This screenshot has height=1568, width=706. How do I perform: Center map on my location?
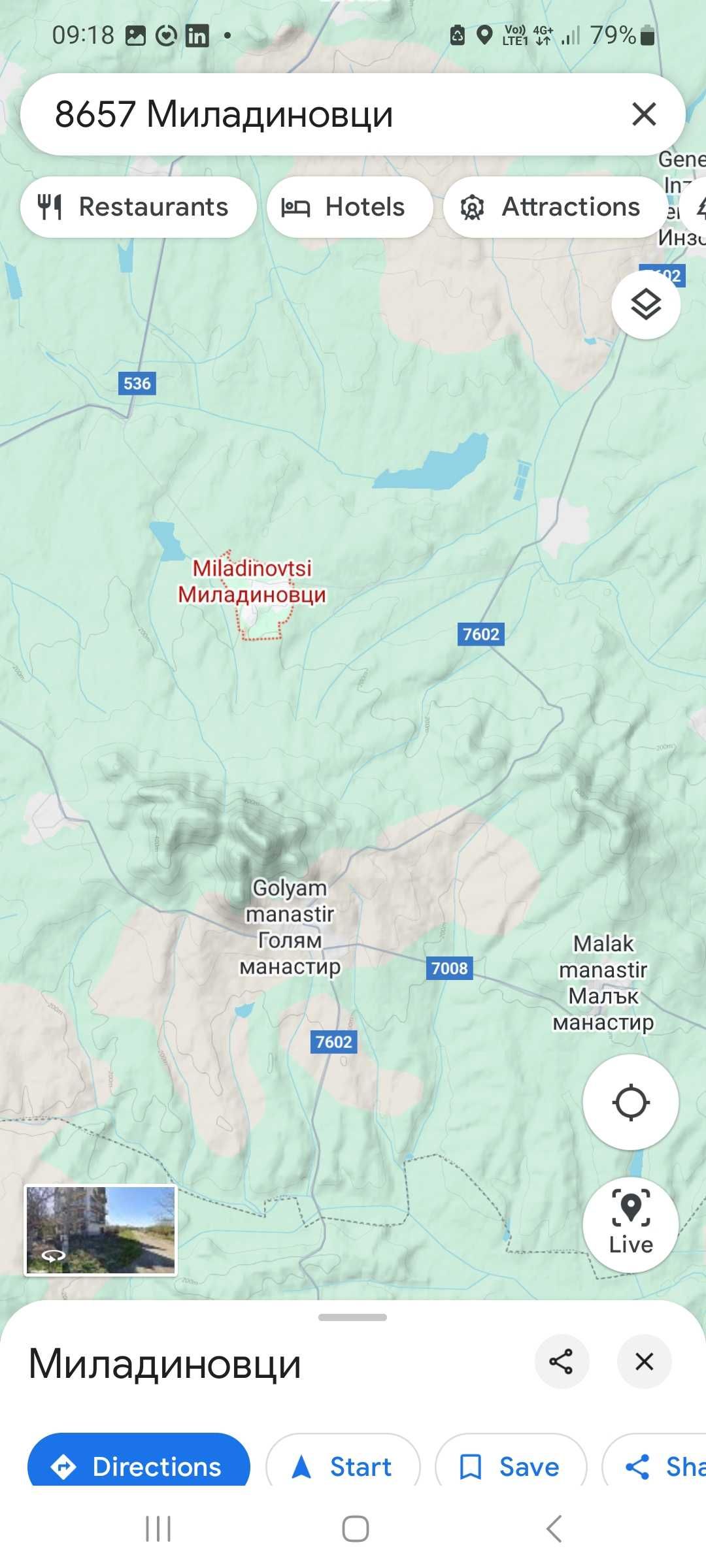(630, 1103)
